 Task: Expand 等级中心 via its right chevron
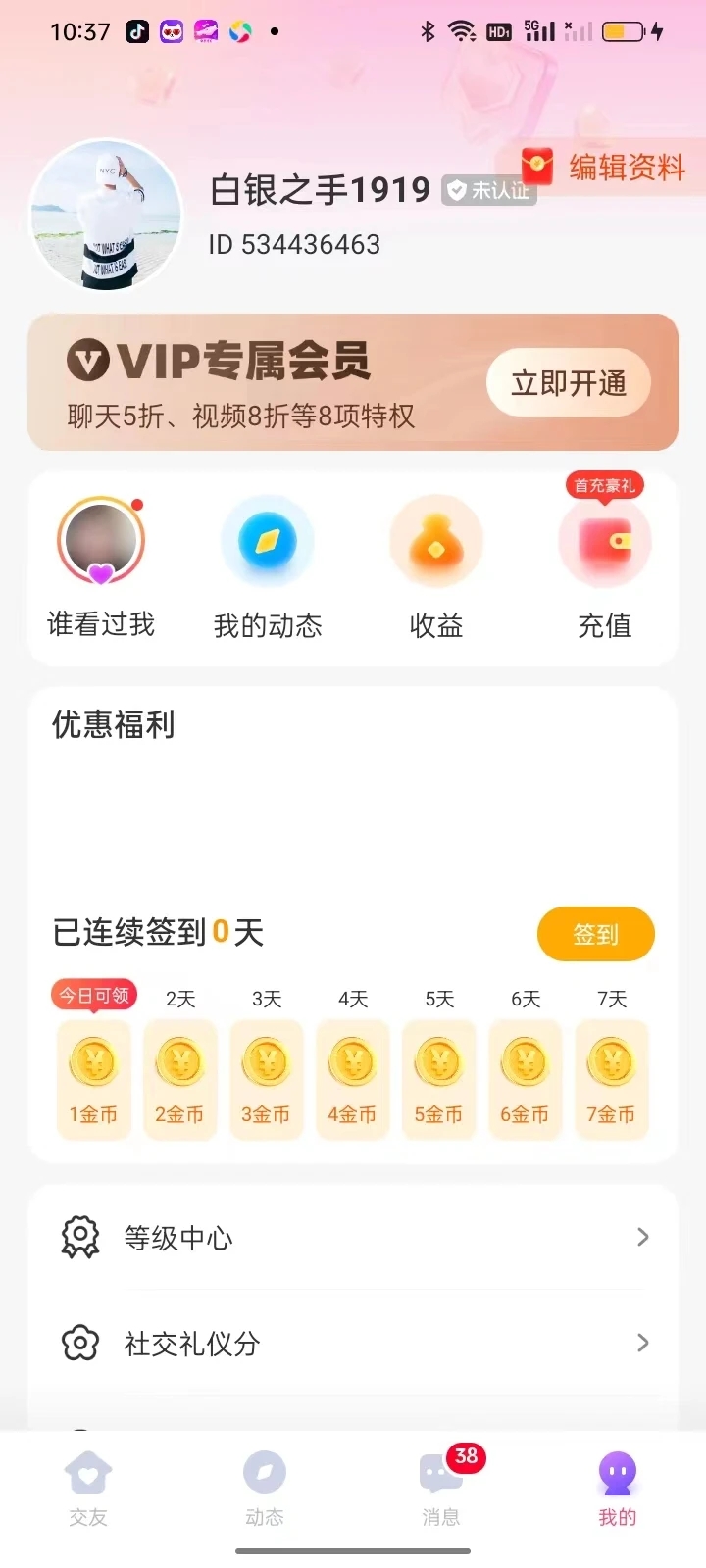pos(642,1237)
